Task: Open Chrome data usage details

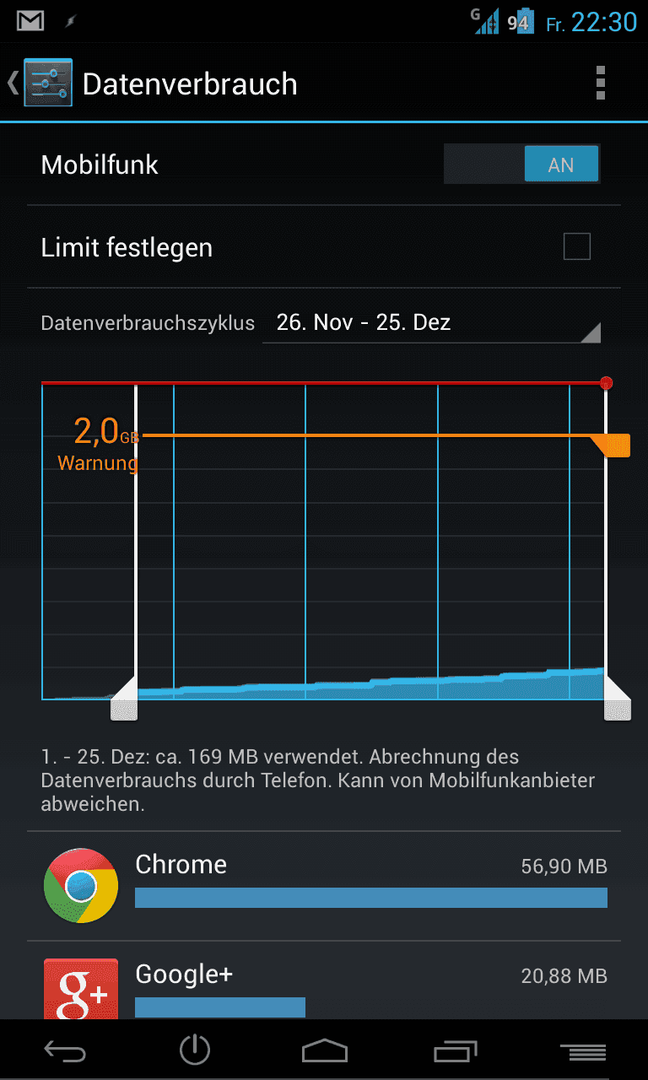Action: (x=324, y=886)
